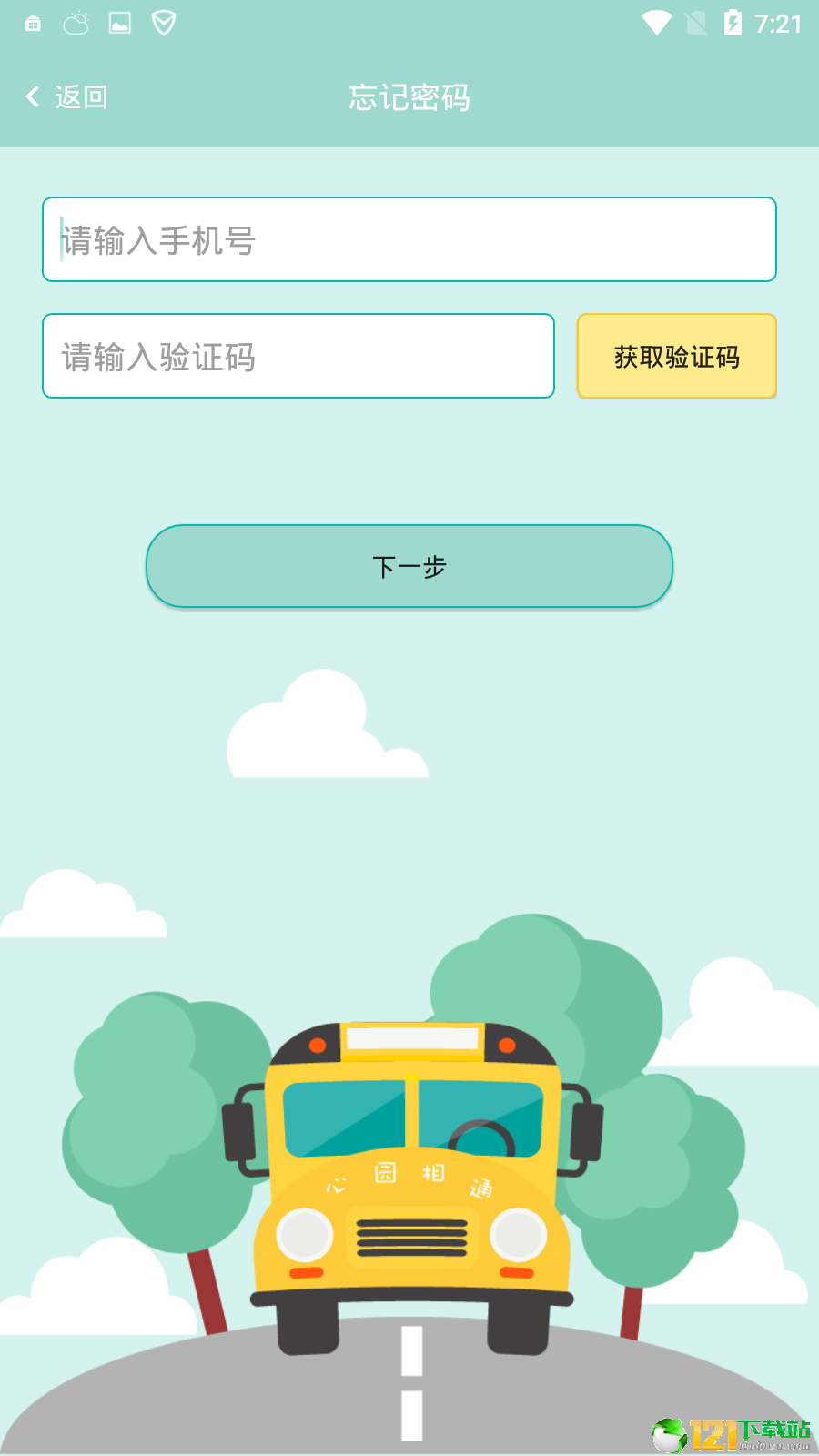This screenshot has height=1456, width=819.
Task: Tap 获取验证码 to request a code
Action: click(x=676, y=356)
